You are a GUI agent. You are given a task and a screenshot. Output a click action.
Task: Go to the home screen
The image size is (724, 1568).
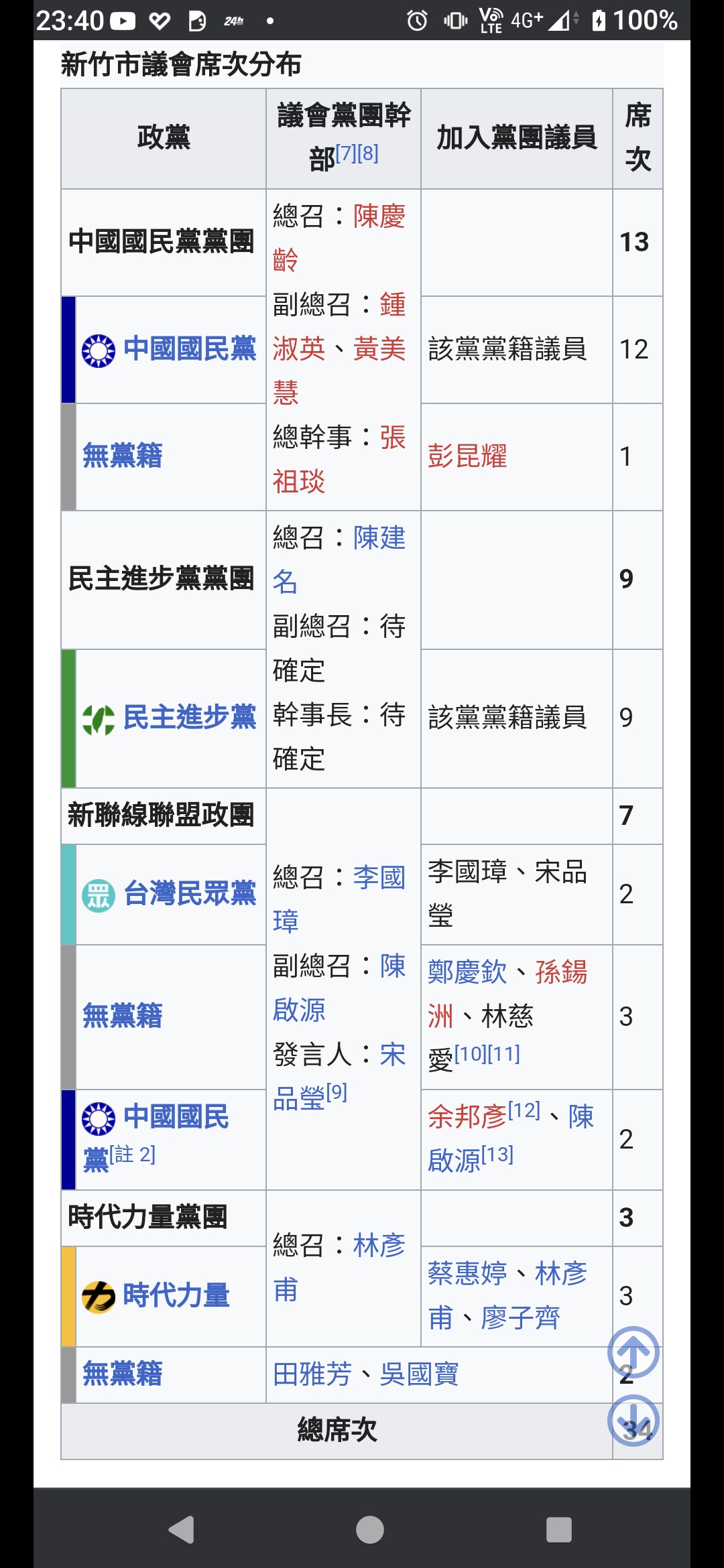[x=370, y=1530]
